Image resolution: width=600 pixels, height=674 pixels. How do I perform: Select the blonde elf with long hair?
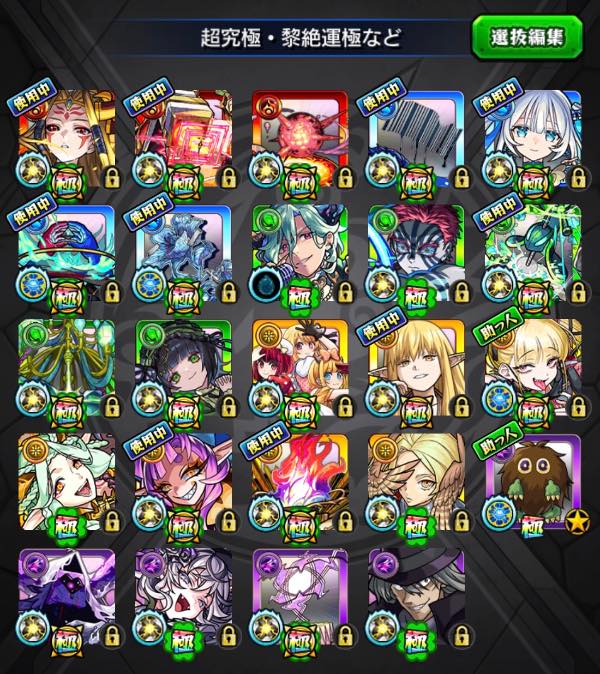click(416, 368)
